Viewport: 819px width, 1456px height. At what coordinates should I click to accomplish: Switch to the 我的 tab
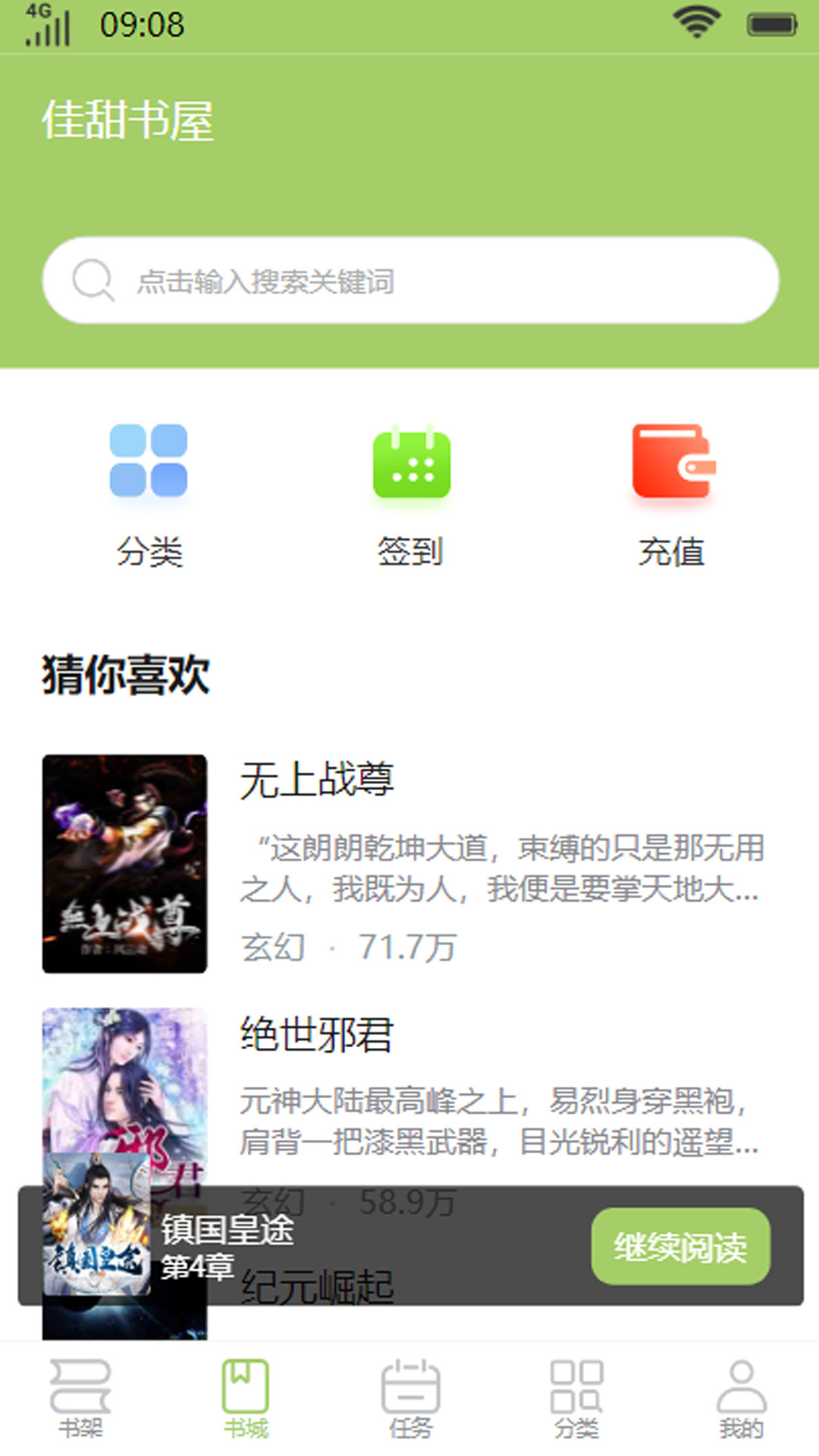741,1398
